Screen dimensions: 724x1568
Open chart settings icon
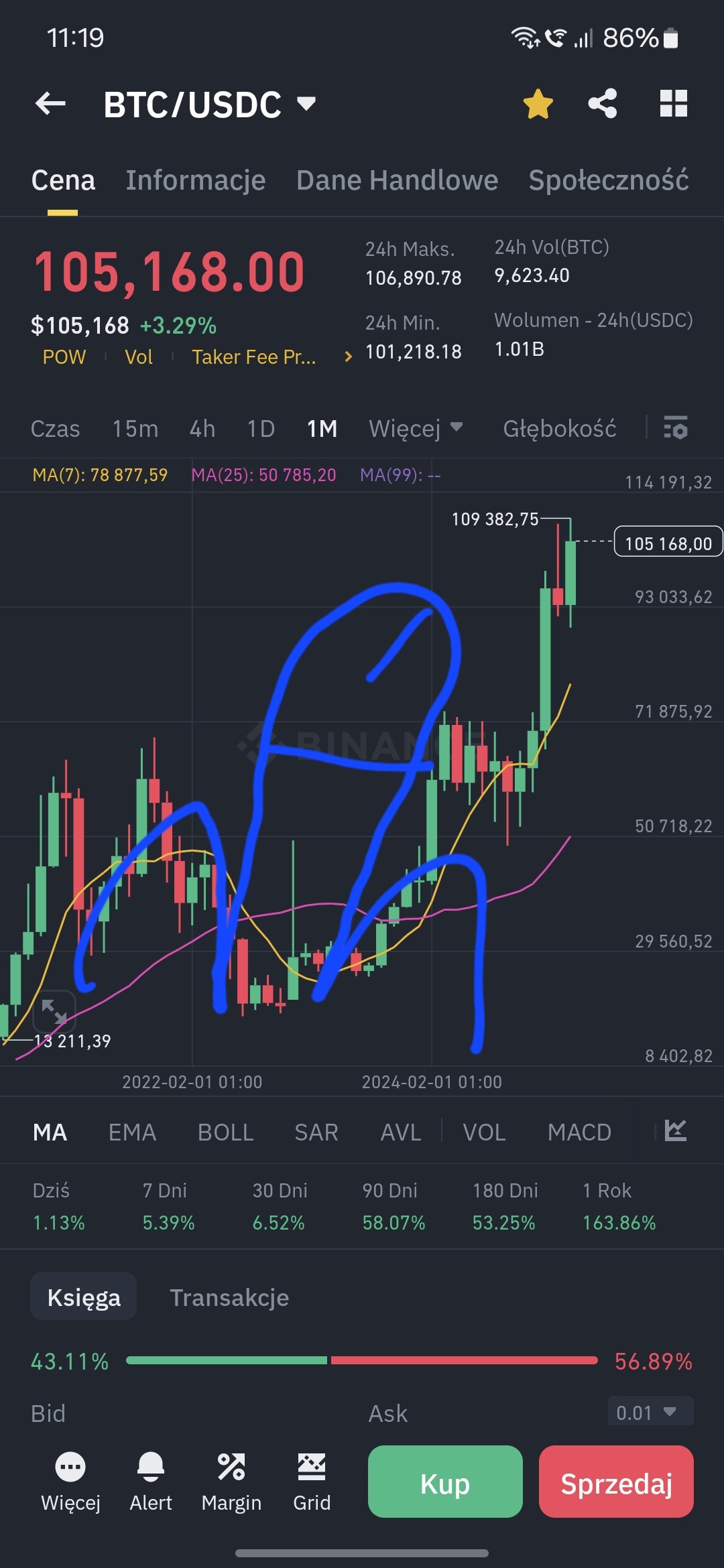675,428
